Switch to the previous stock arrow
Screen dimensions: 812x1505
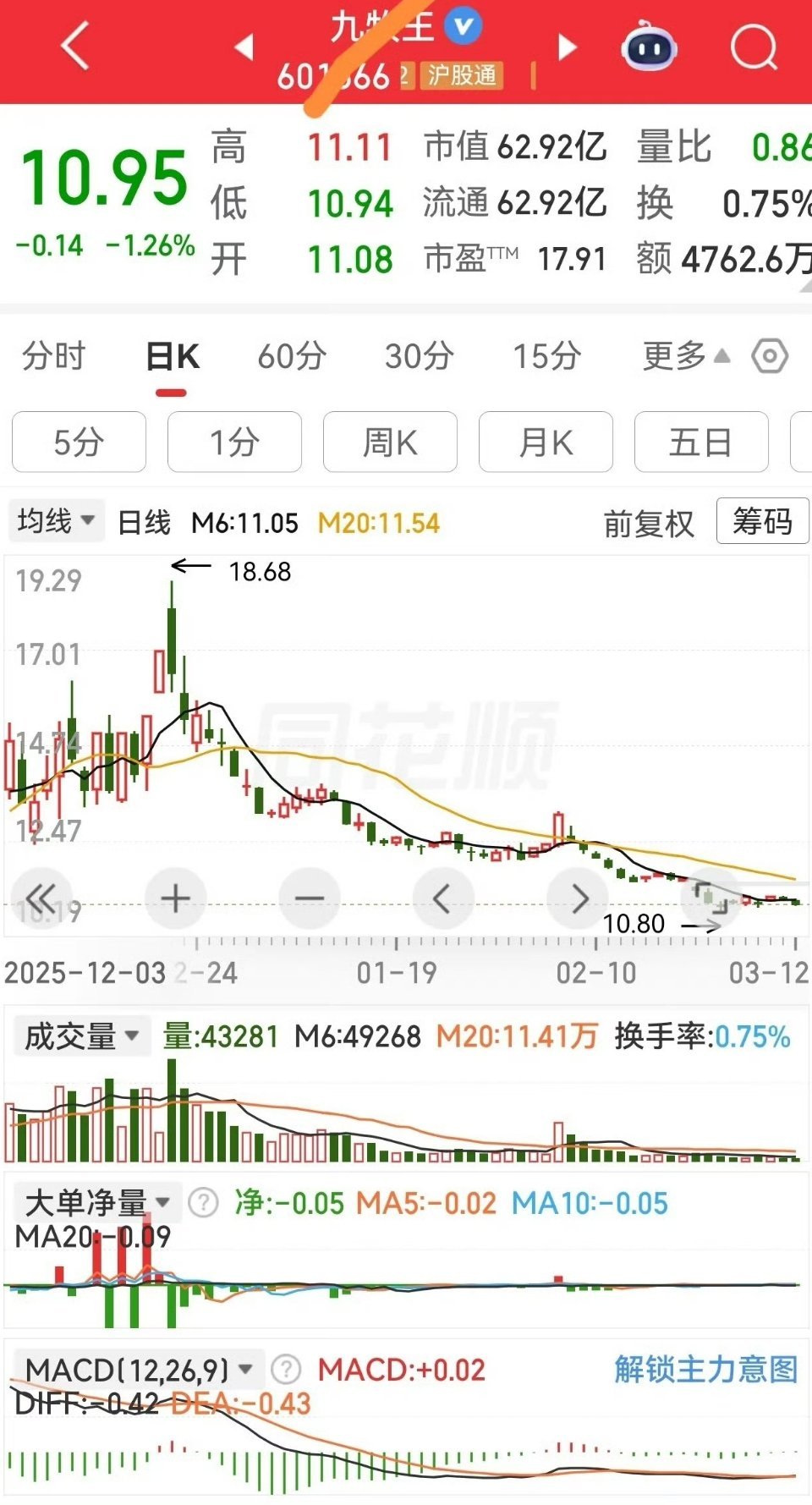click(x=244, y=47)
